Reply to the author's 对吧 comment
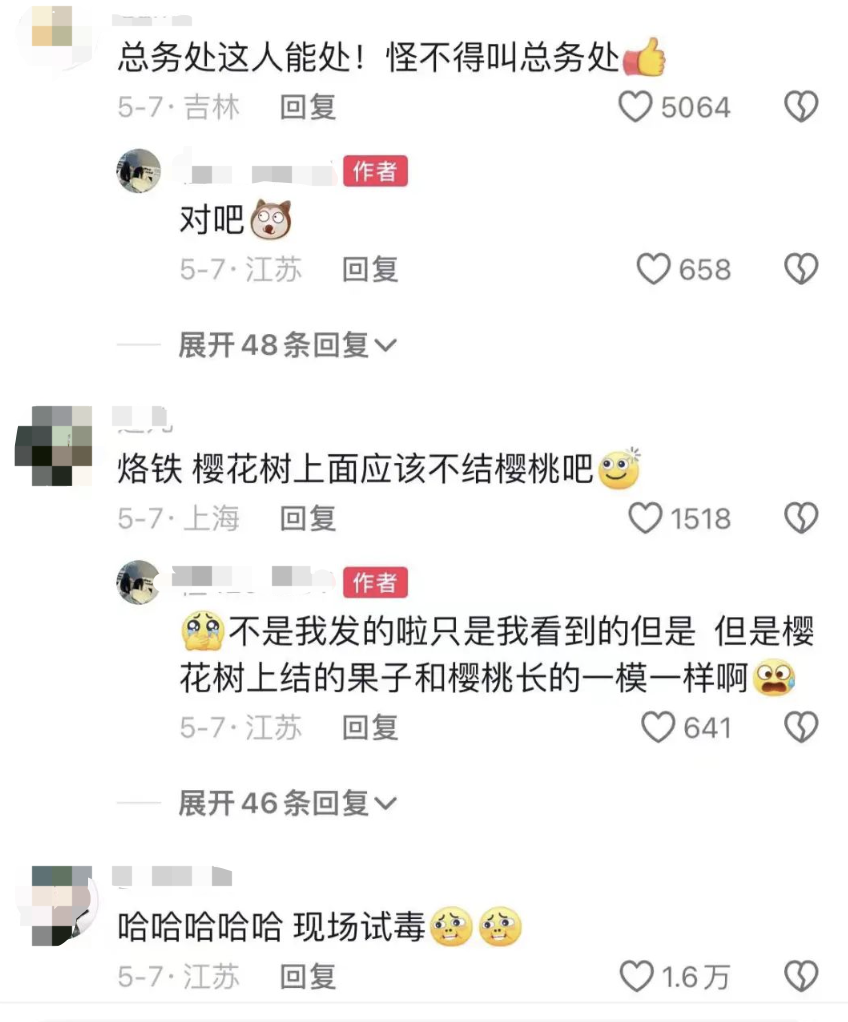The image size is (848, 1022). (370, 269)
